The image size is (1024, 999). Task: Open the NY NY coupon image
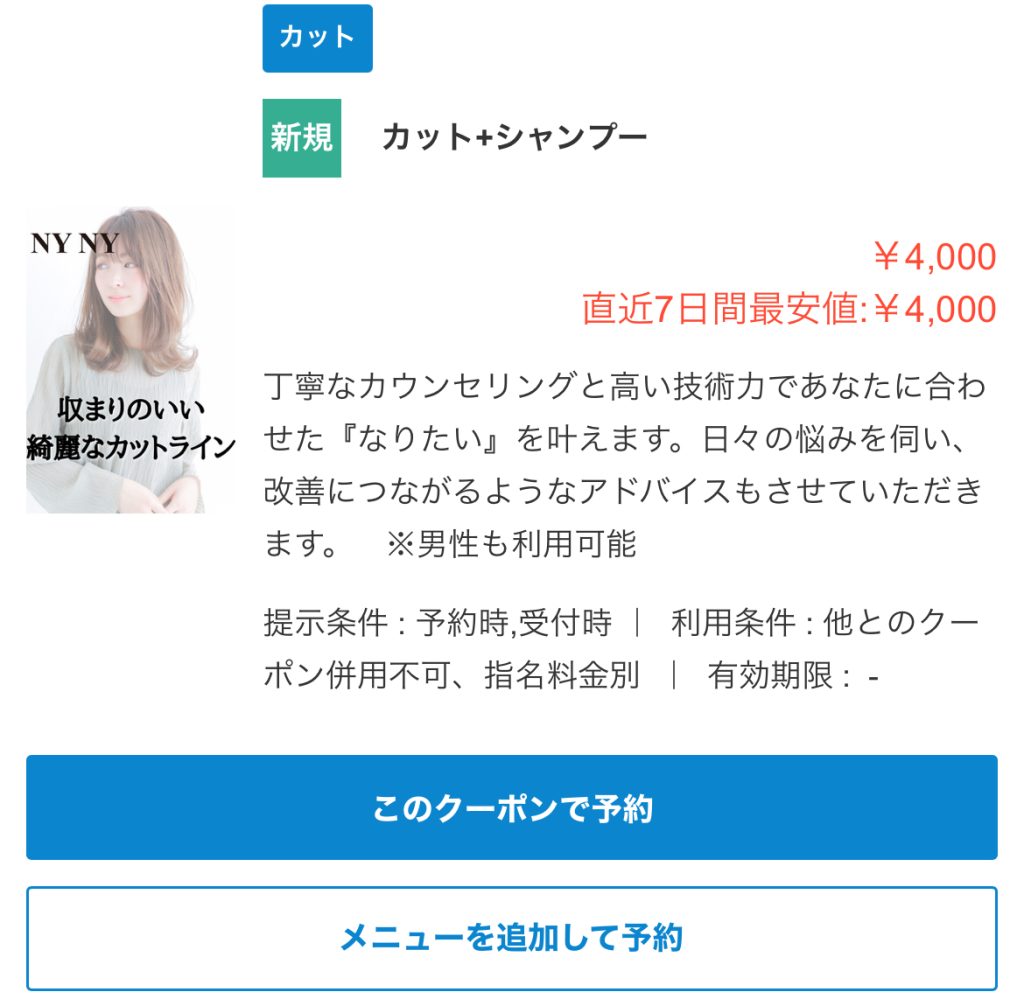pyautogui.click(x=130, y=360)
